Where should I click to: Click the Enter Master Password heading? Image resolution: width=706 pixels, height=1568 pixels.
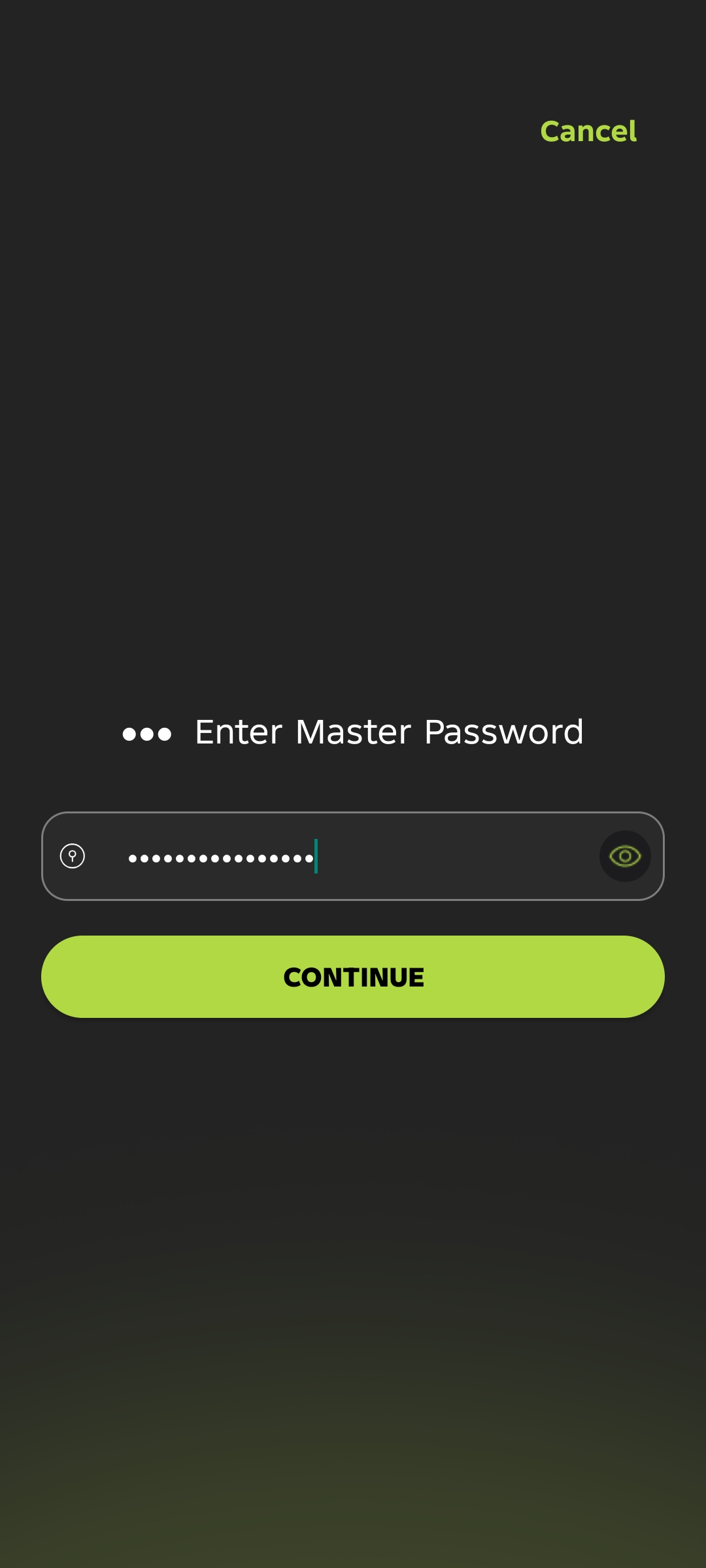click(x=389, y=732)
